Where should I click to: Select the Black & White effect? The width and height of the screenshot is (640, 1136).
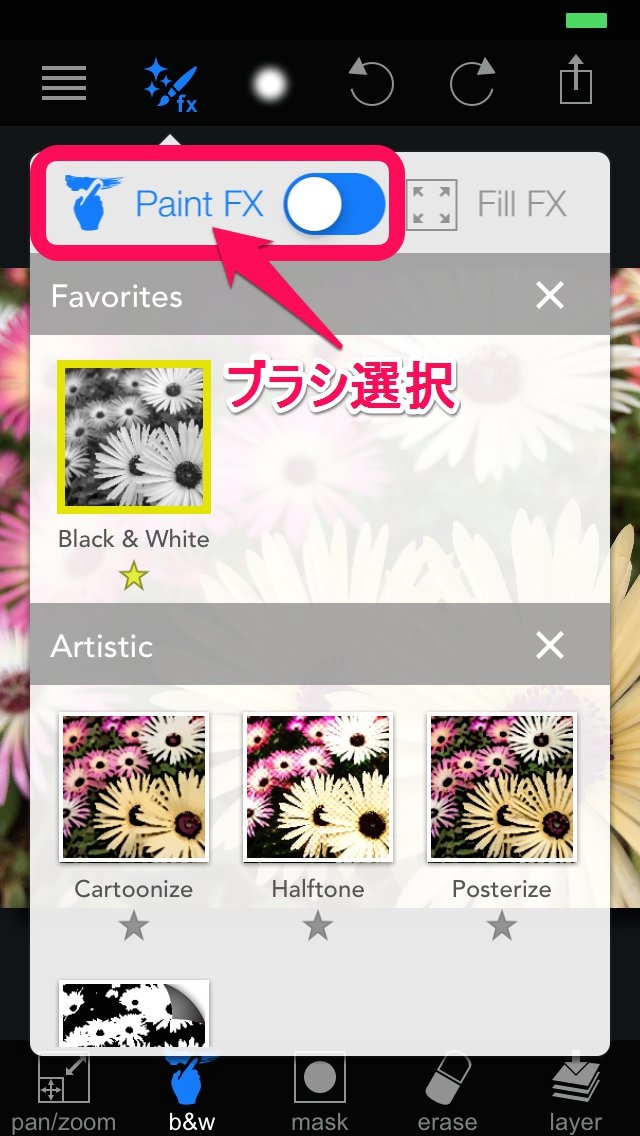(134, 437)
